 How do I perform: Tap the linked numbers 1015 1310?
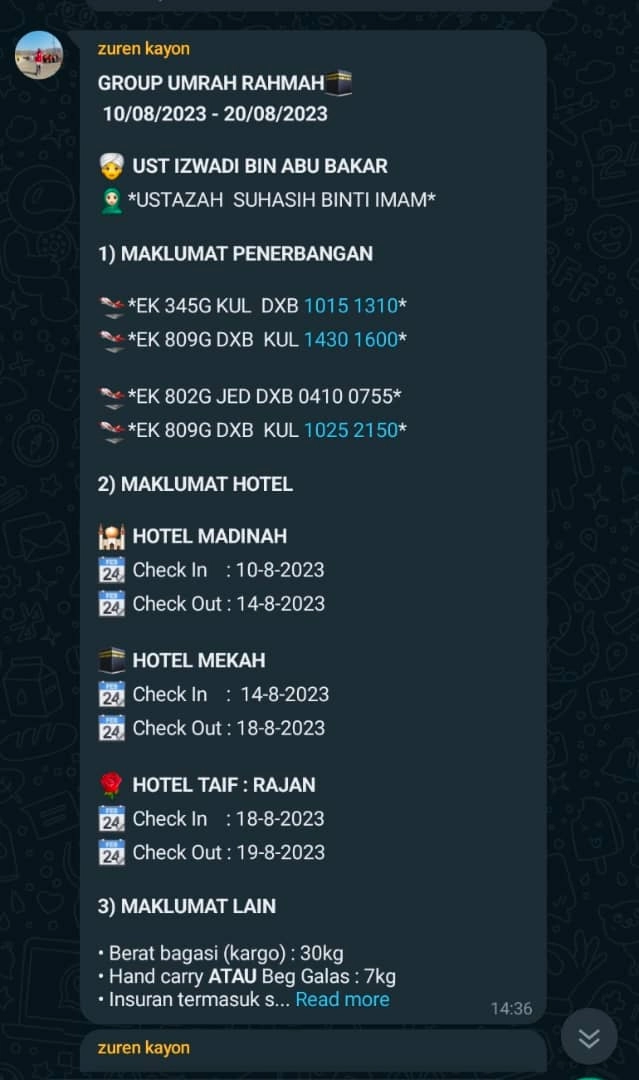[351, 306]
